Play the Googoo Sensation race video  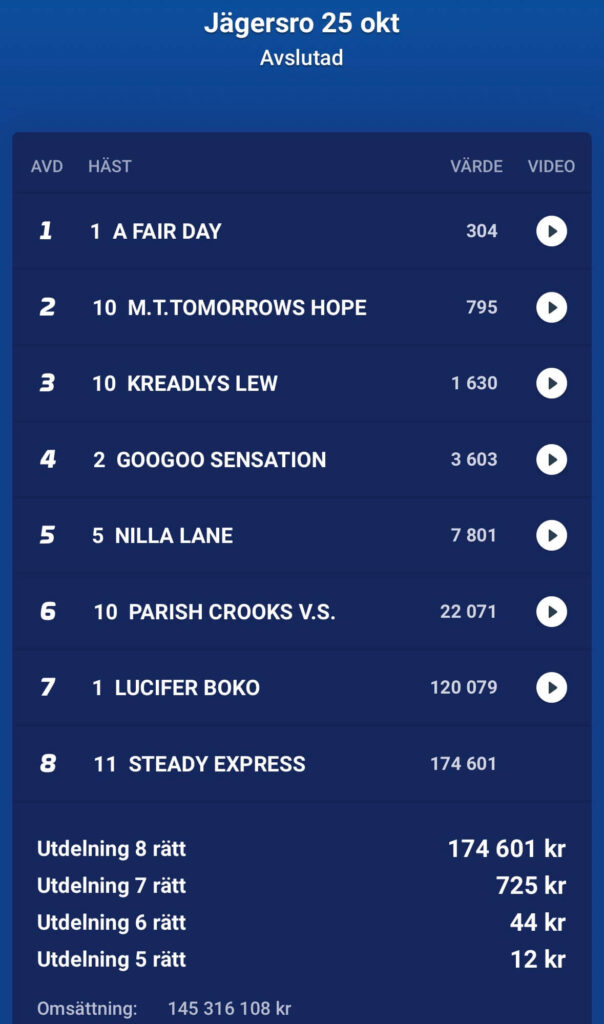coord(551,459)
